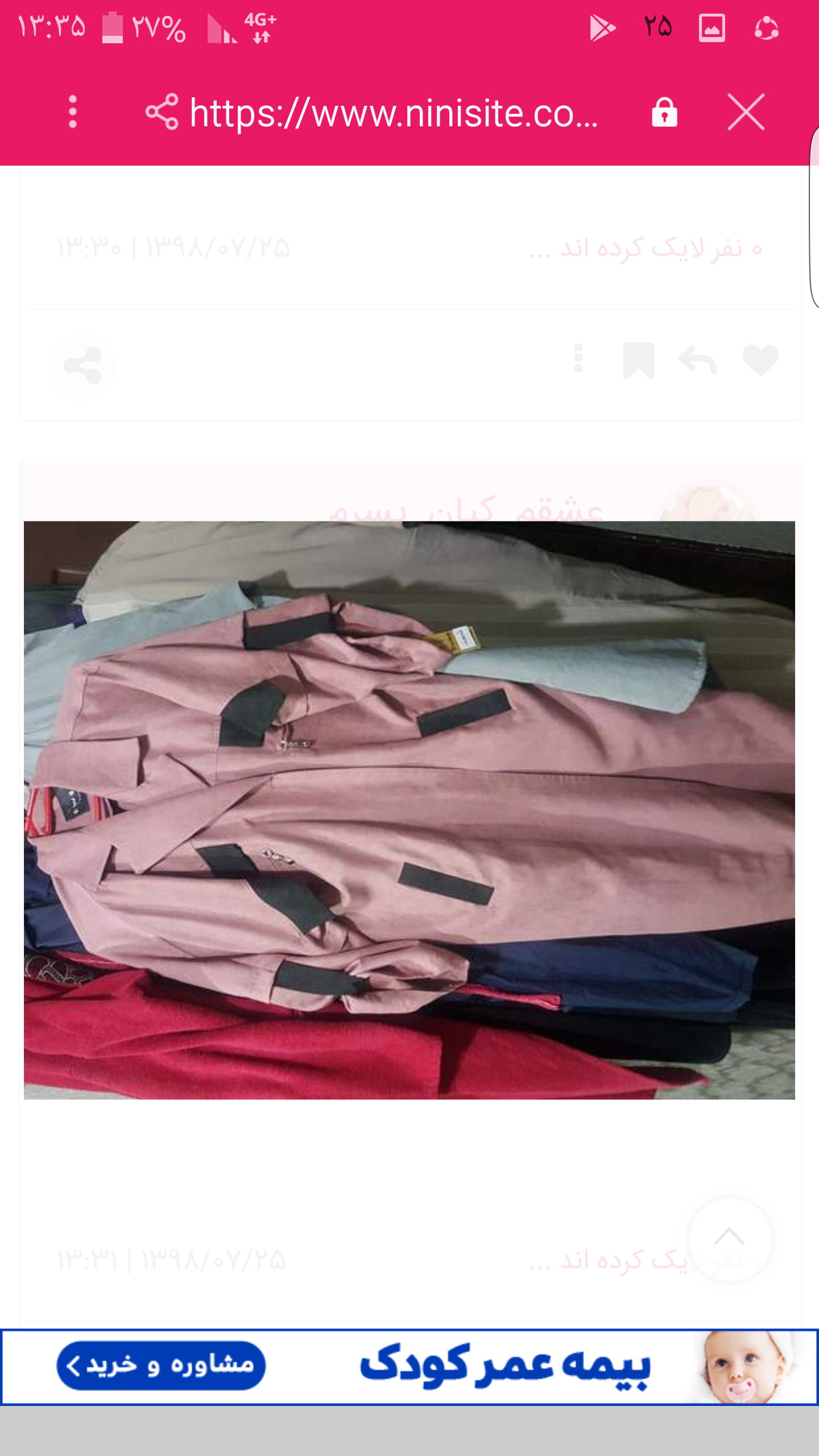Bookmark the 13:30 post

coord(638,361)
